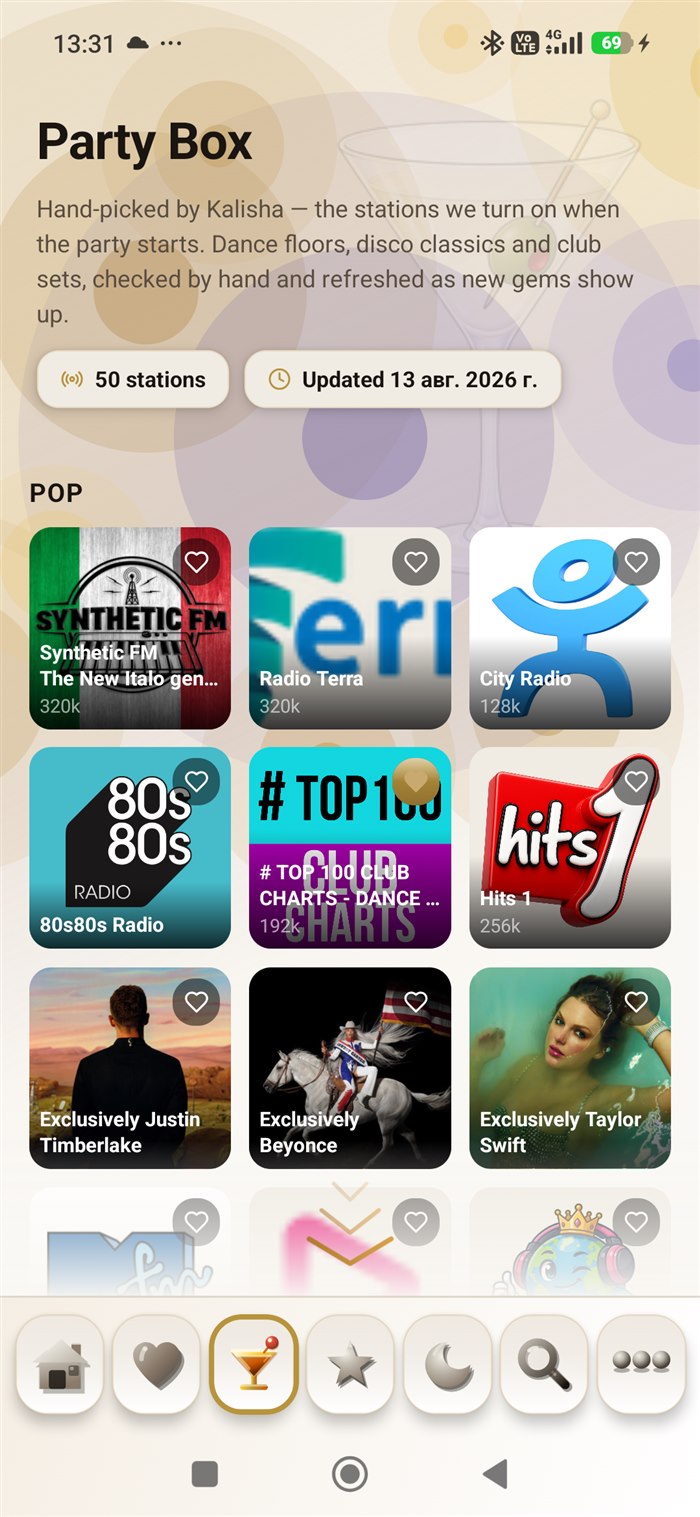Open Exclusively Beyonce station

pyautogui.click(x=350, y=1068)
